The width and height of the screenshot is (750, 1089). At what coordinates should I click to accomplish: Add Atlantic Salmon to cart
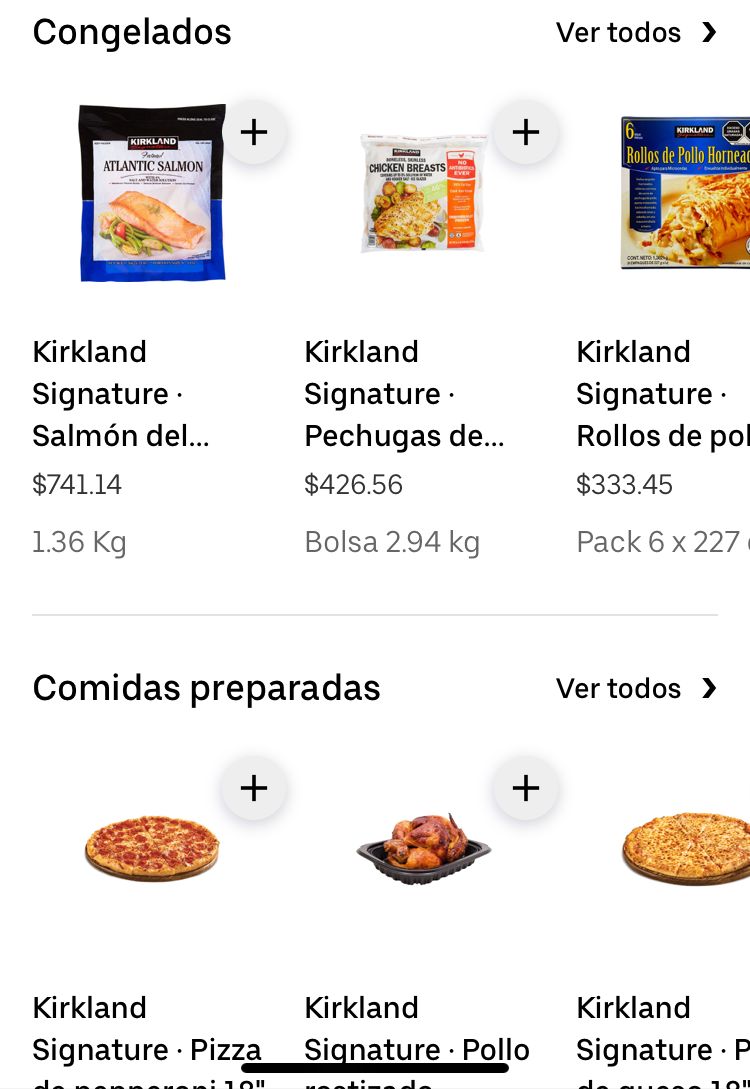click(x=254, y=132)
